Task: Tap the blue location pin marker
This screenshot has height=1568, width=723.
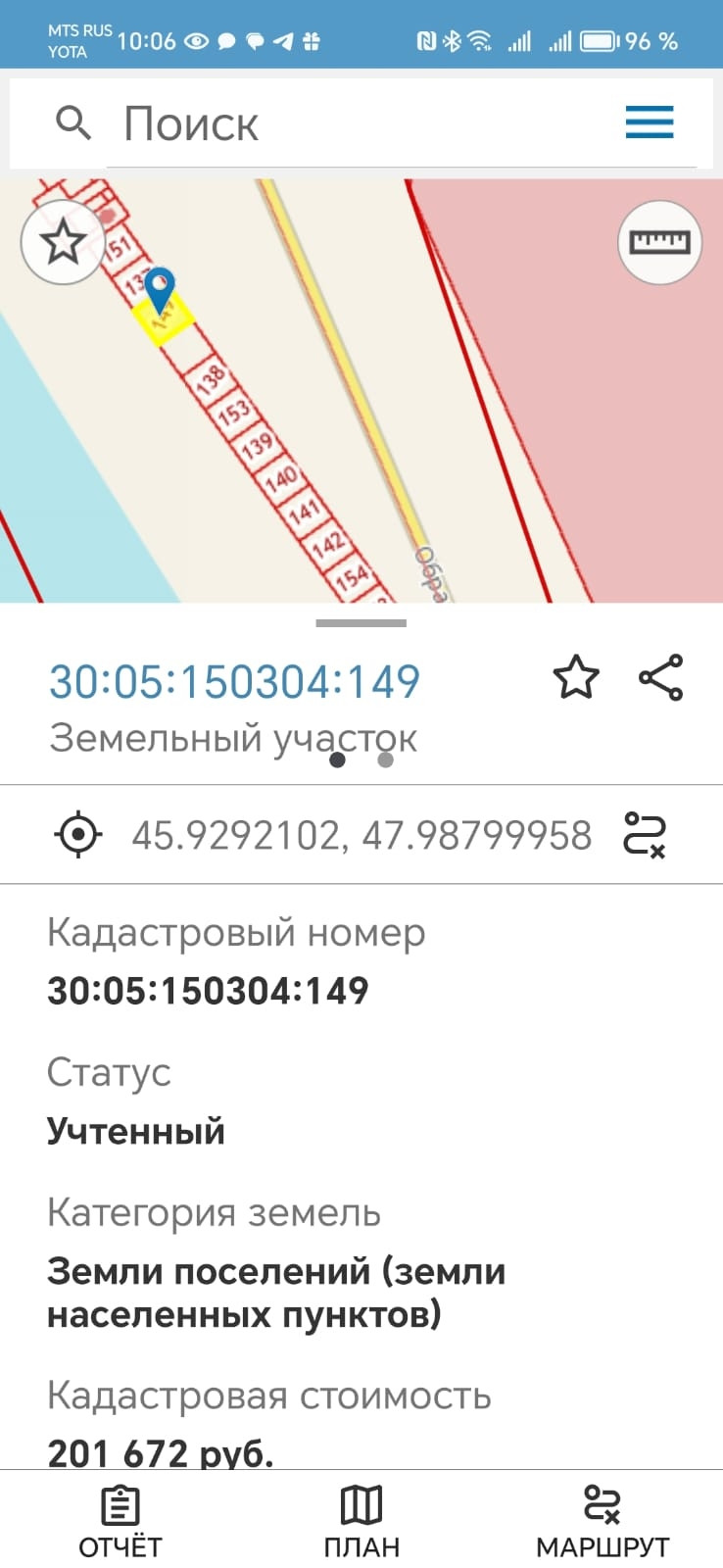Action: pos(160,290)
